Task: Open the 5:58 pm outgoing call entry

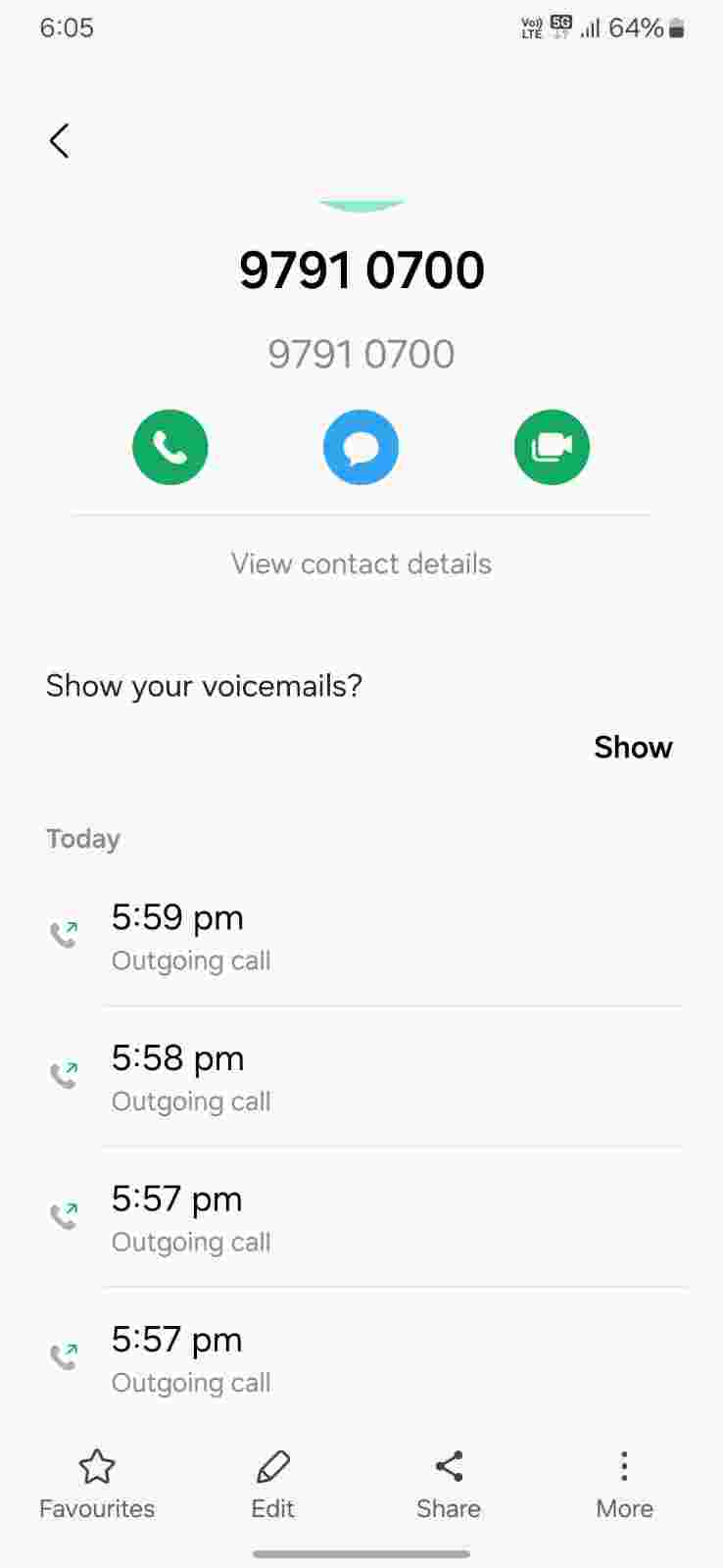Action: click(361, 1077)
